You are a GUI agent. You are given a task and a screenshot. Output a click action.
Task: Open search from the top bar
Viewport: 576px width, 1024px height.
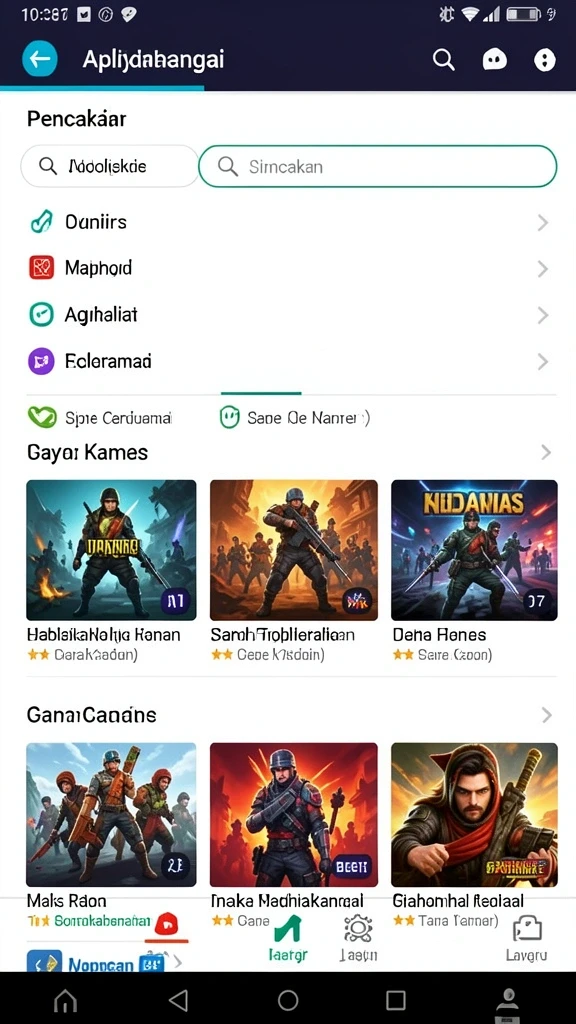(x=443, y=60)
